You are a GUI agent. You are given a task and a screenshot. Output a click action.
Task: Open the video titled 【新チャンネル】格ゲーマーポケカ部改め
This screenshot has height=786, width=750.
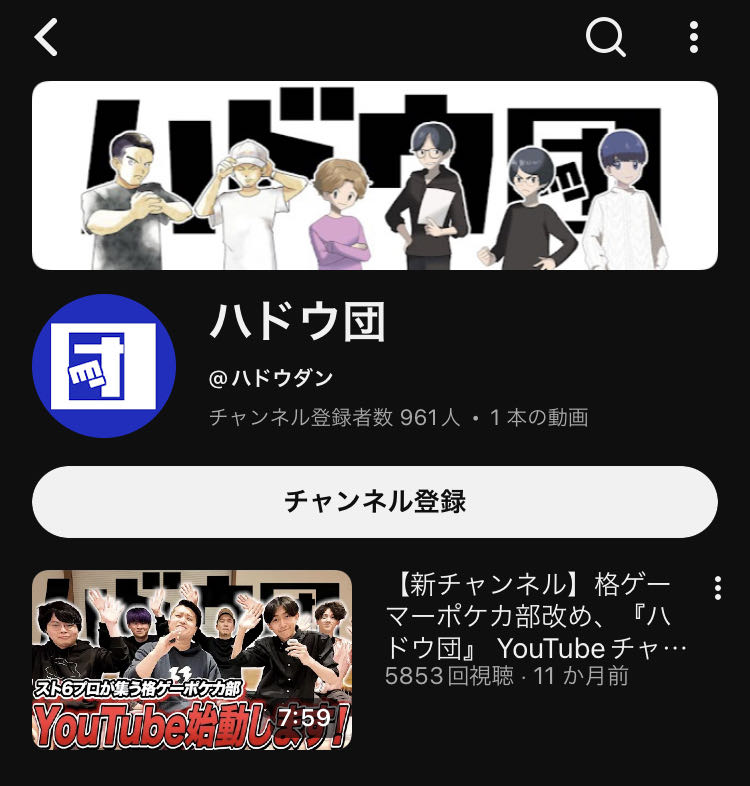(535, 616)
